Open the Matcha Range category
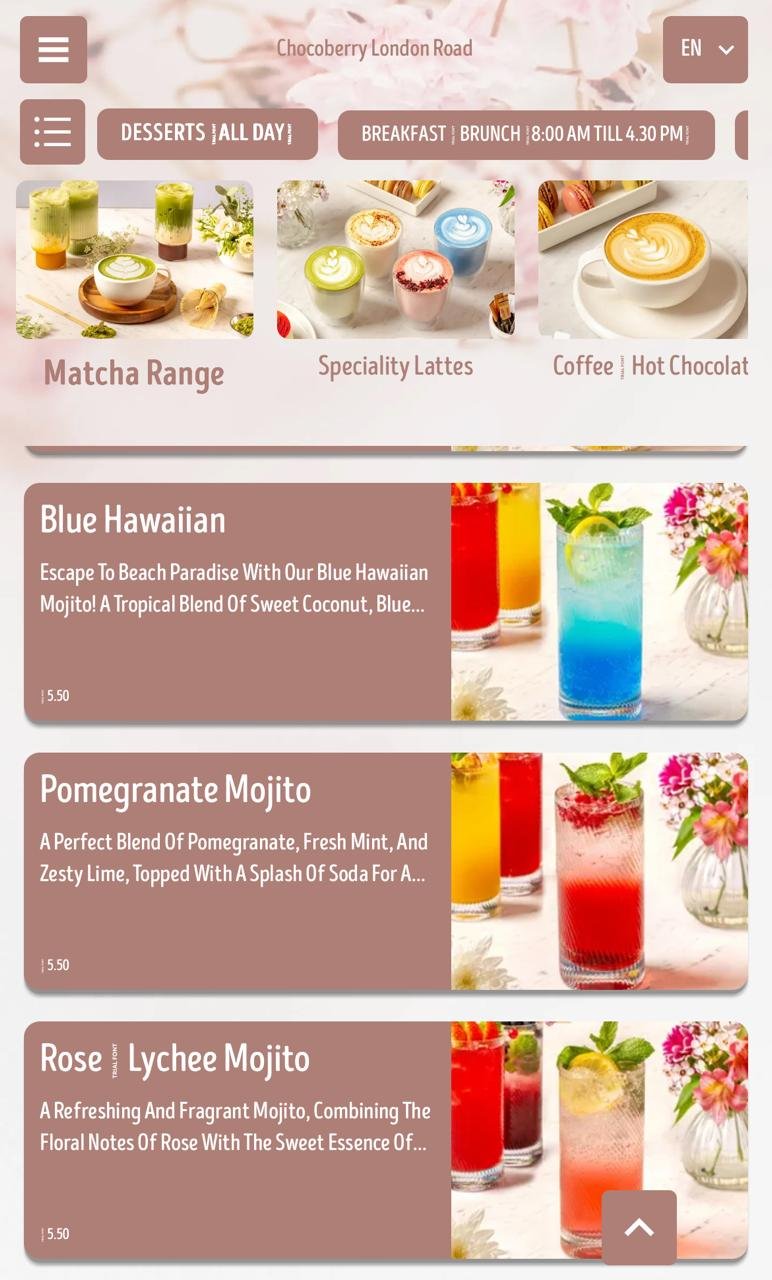This screenshot has height=1280, width=772. point(134,286)
